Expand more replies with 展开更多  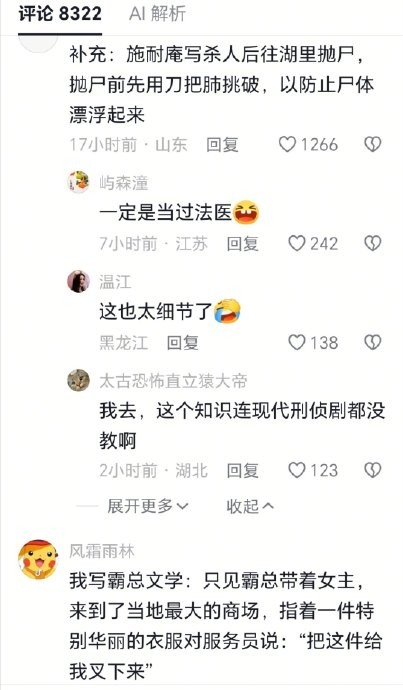(148, 506)
